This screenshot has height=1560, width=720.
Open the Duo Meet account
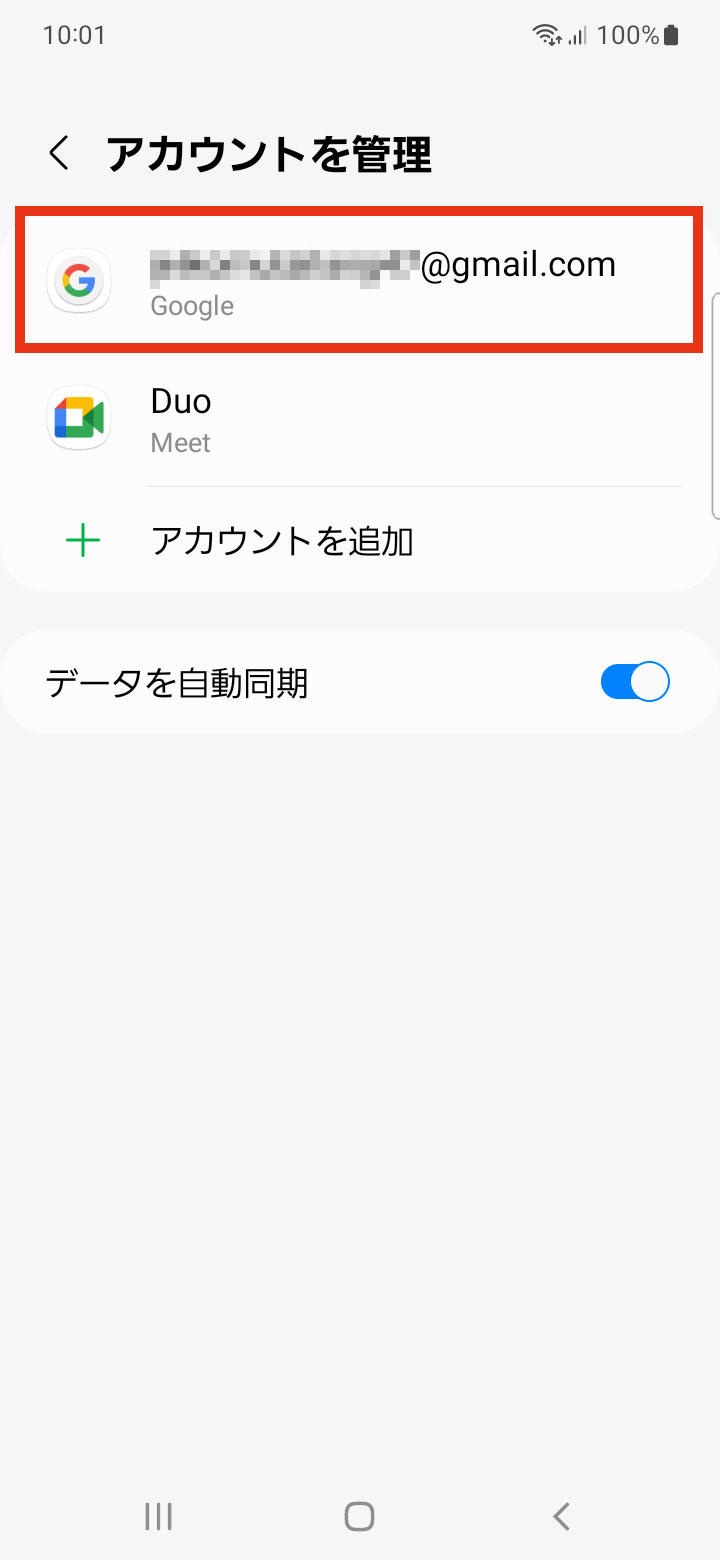(360, 420)
